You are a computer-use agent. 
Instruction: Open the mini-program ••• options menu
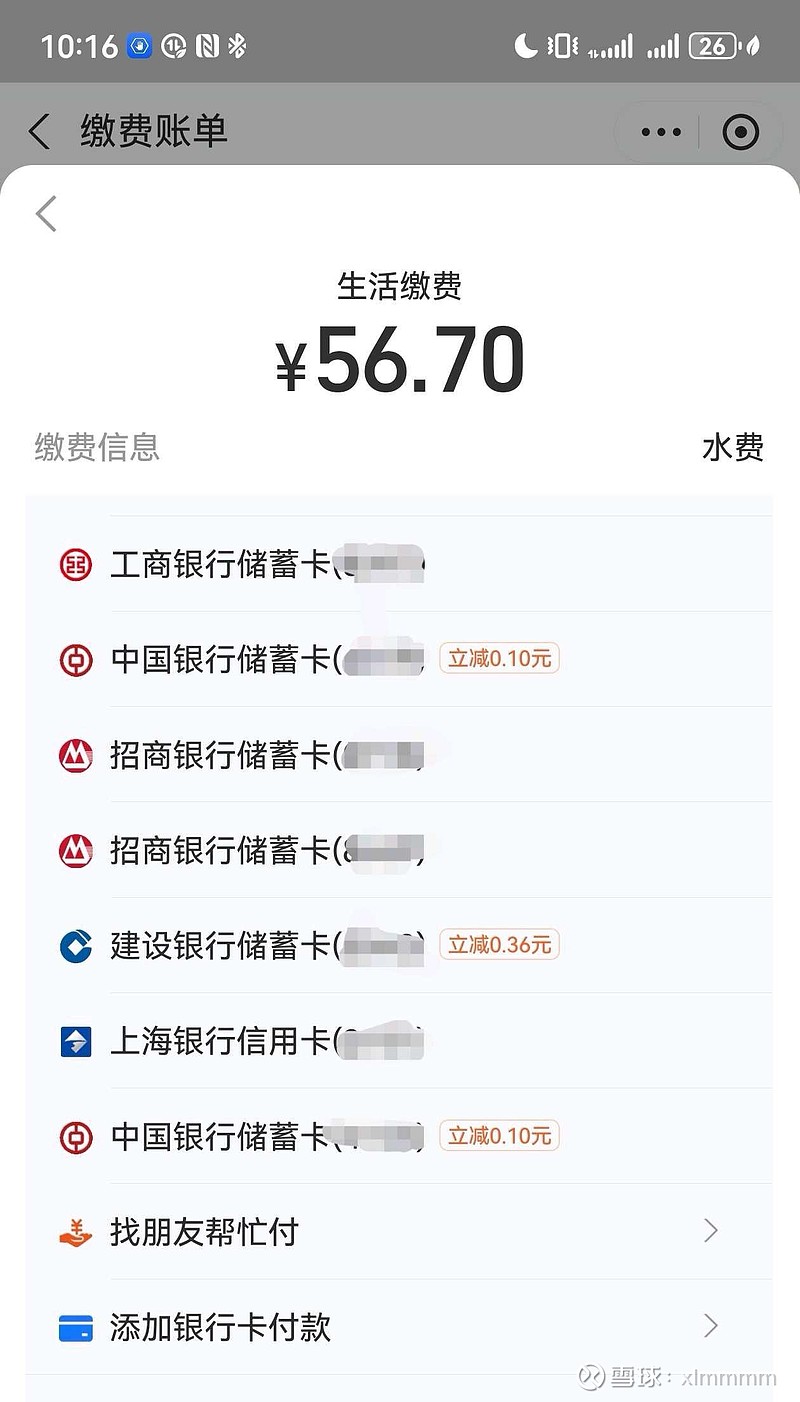pyautogui.click(x=660, y=131)
